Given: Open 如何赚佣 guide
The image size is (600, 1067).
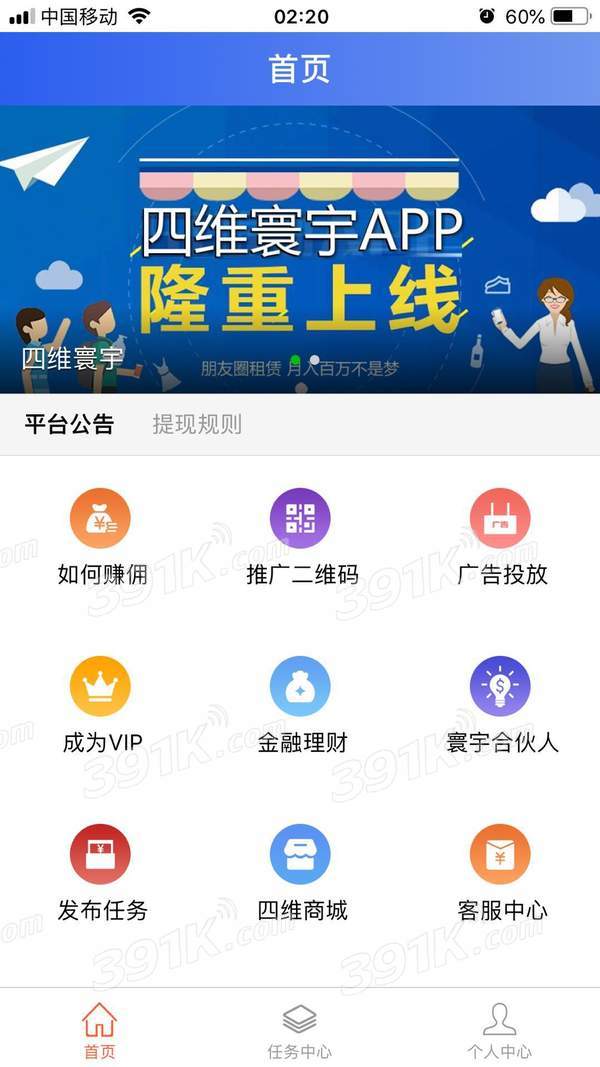Looking at the screenshot, I should pyautogui.click(x=100, y=518).
